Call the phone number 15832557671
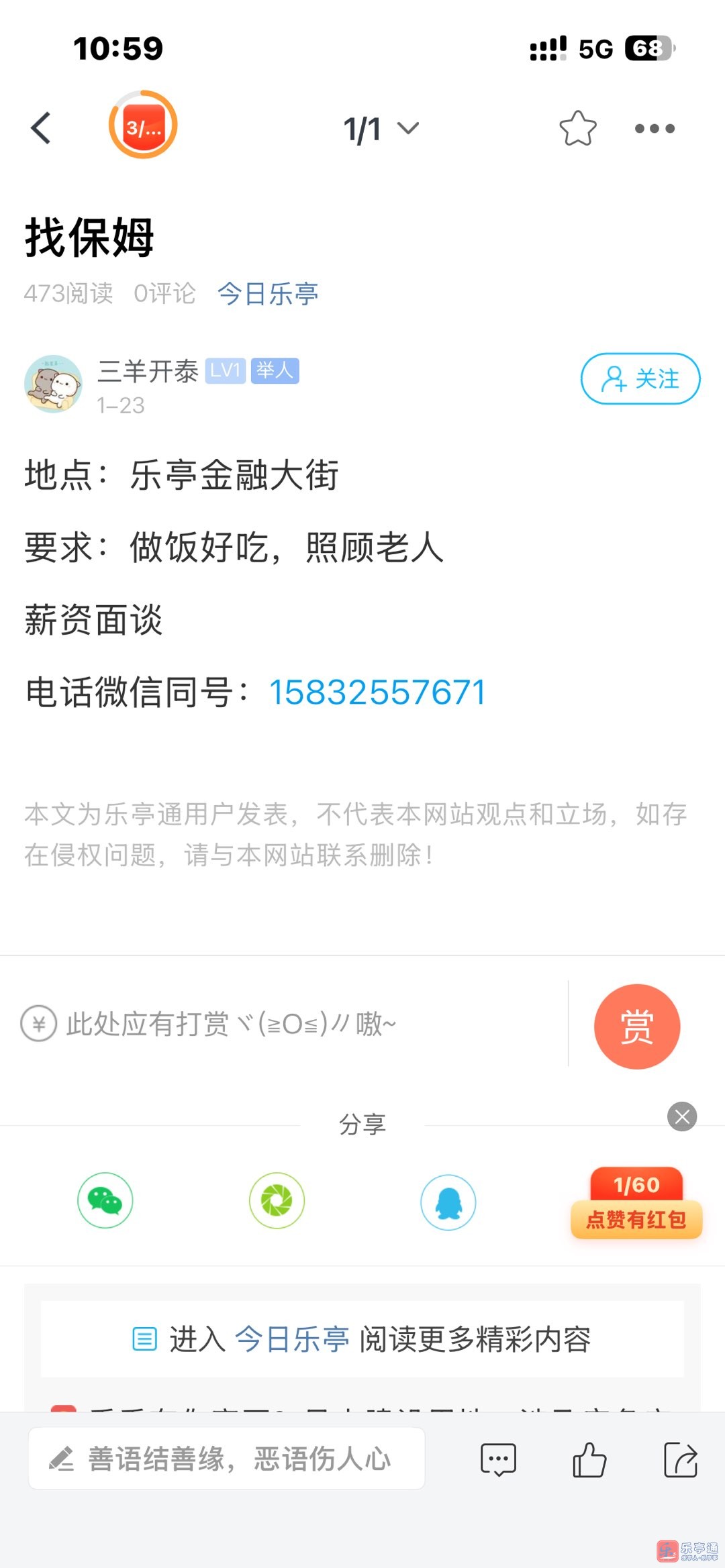This screenshot has height=1568, width=725. click(377, 692)
